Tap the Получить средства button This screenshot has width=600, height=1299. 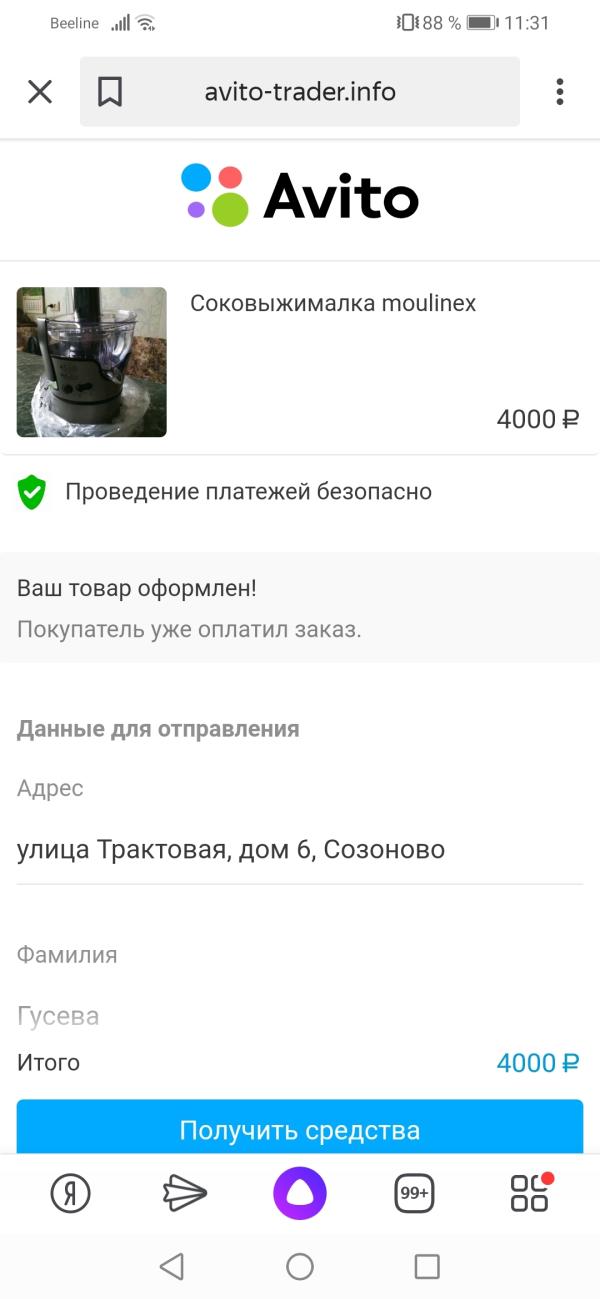click(300, 1130)
